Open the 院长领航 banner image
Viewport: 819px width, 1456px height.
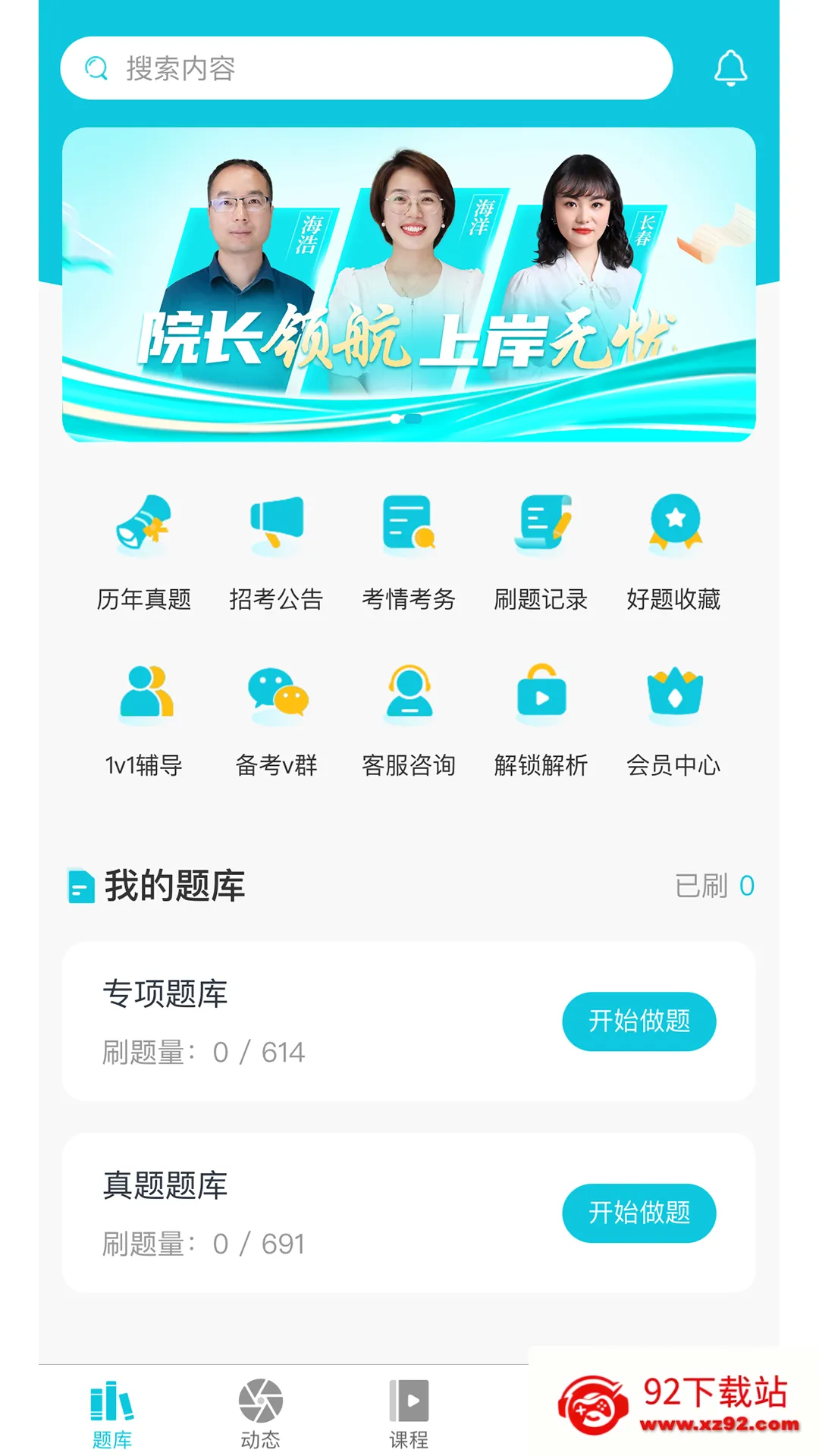(x=409, y=284)
